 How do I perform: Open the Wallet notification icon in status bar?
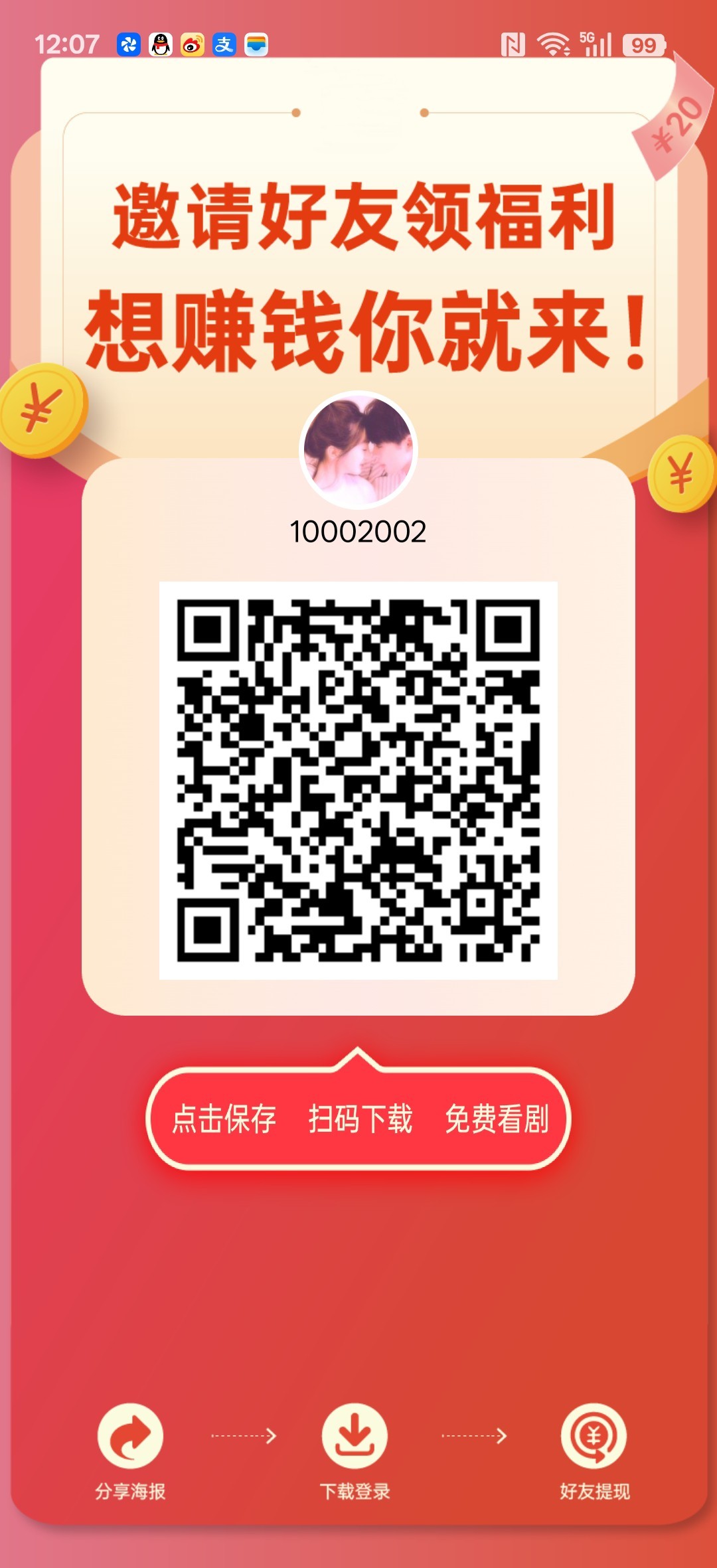pos(255,44)
